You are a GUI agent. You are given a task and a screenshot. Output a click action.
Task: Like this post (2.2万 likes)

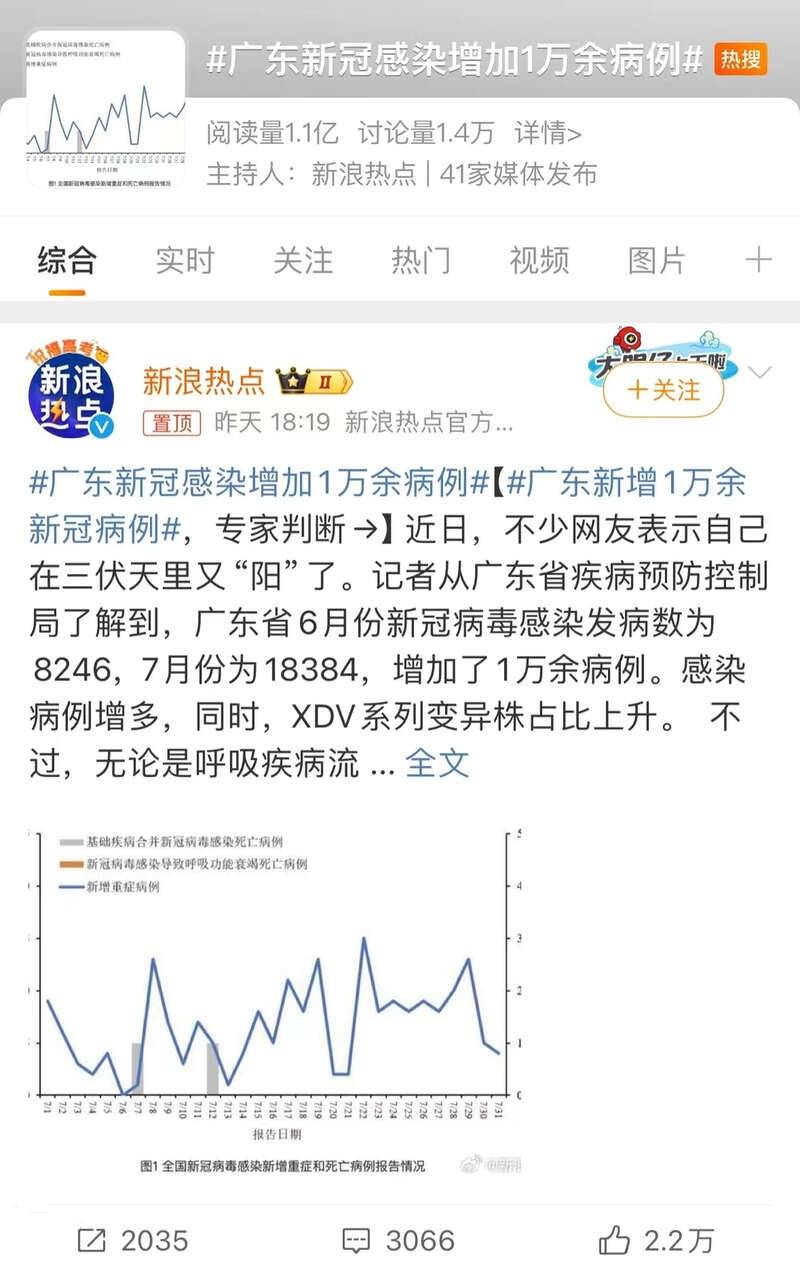pos(657,1241)
